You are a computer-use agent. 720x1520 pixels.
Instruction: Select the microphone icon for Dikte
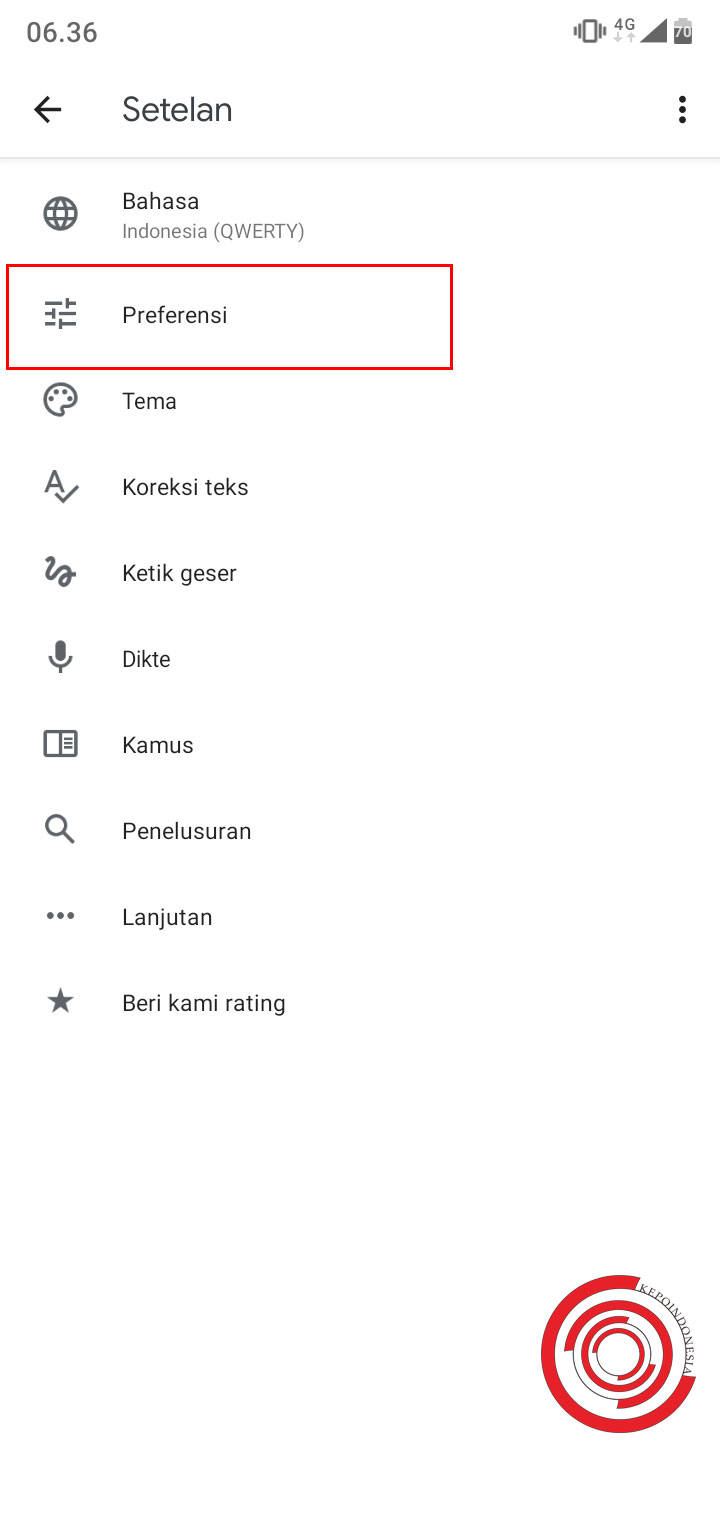point(60,657)
